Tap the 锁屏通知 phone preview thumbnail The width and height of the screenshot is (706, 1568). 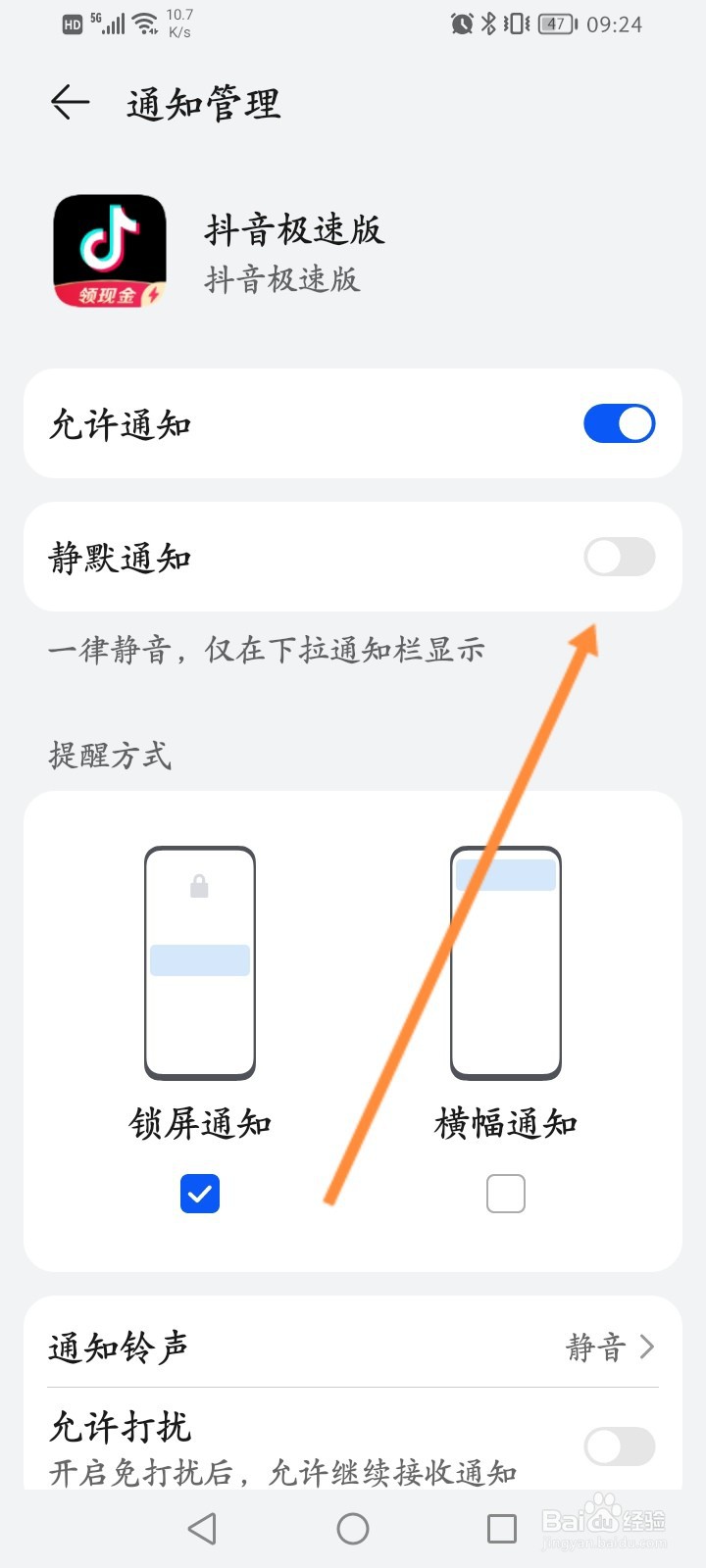[200, 960]
